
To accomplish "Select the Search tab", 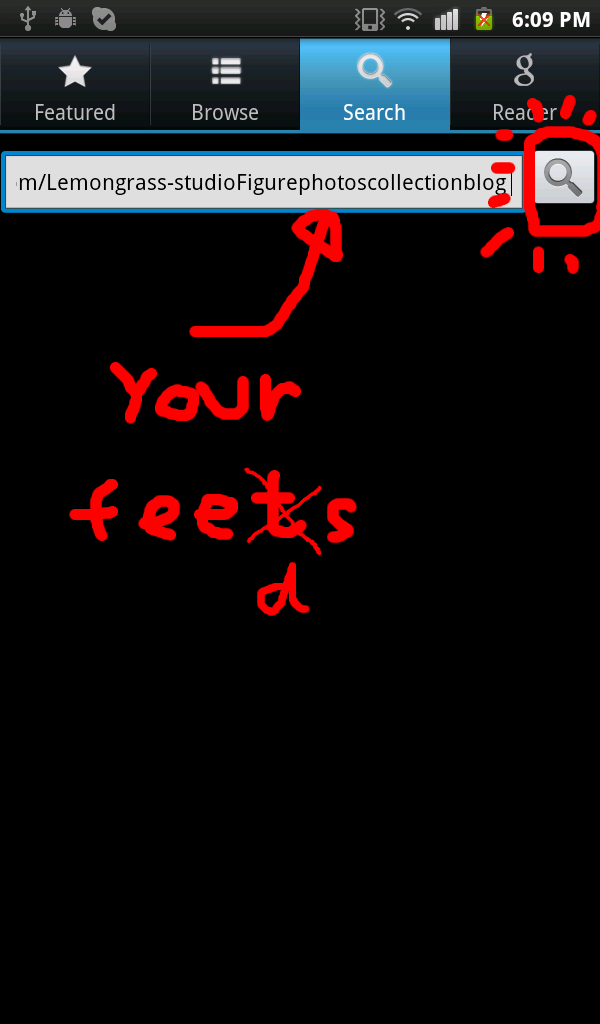I will [374, 86].
